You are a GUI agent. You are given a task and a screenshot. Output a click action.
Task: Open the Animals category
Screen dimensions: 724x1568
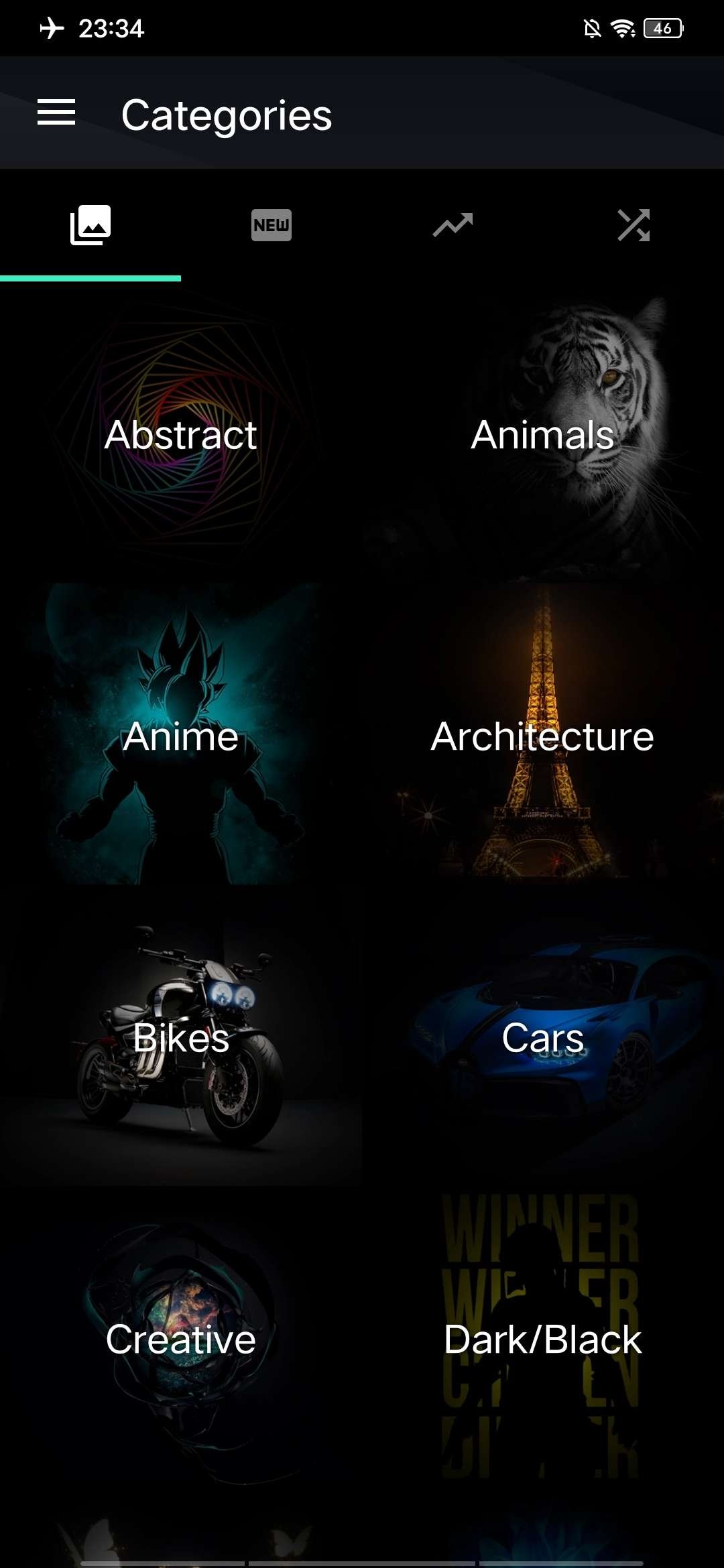[543, 434]
